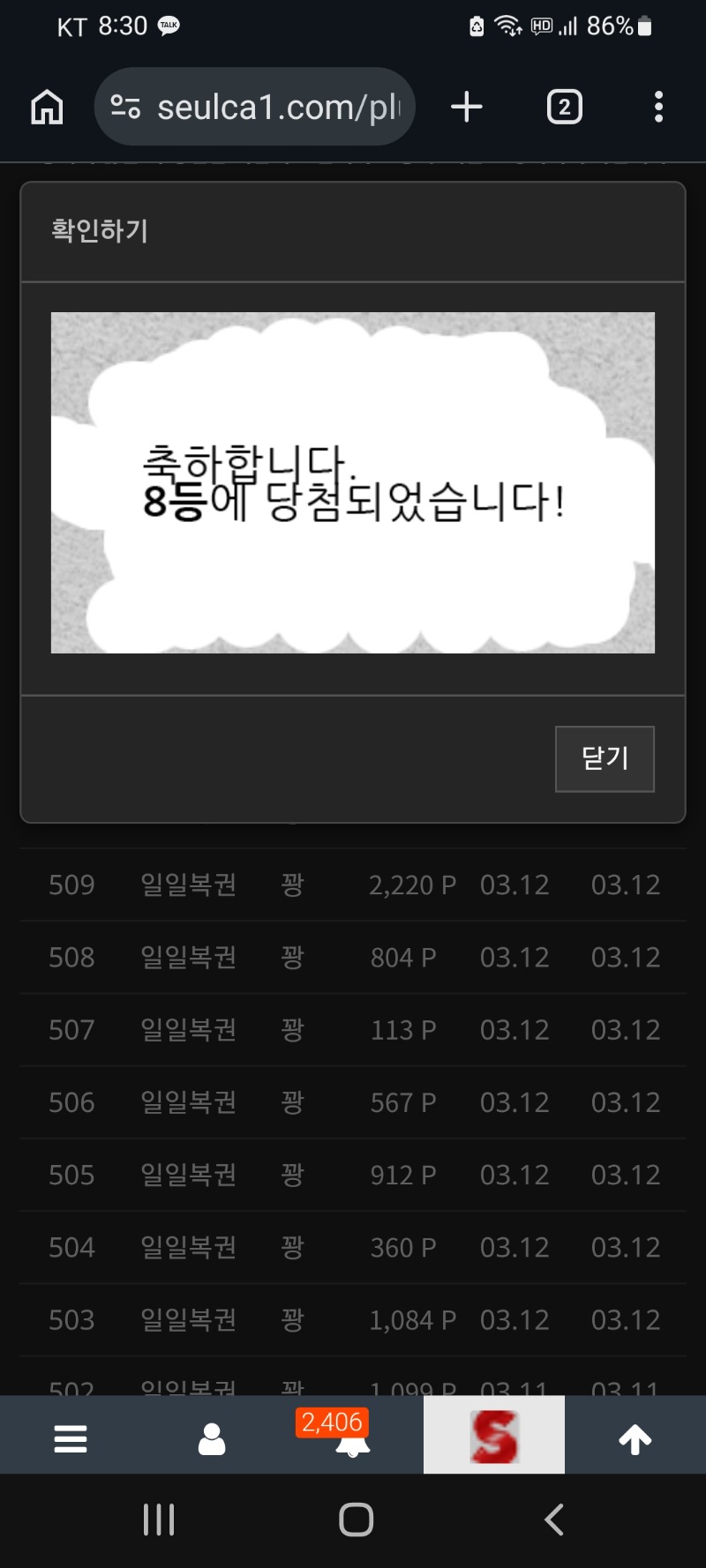Screen dimensions: 706x1568
Task: Open the browser overflow menu
Action: coord(658,108)
